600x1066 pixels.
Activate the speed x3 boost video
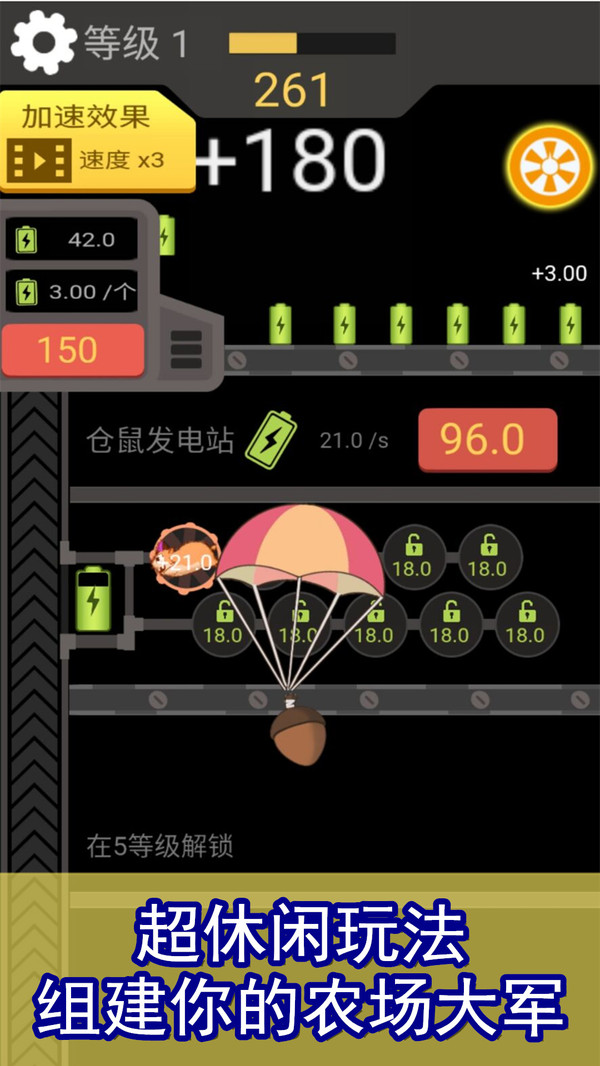tap(96, 142)
